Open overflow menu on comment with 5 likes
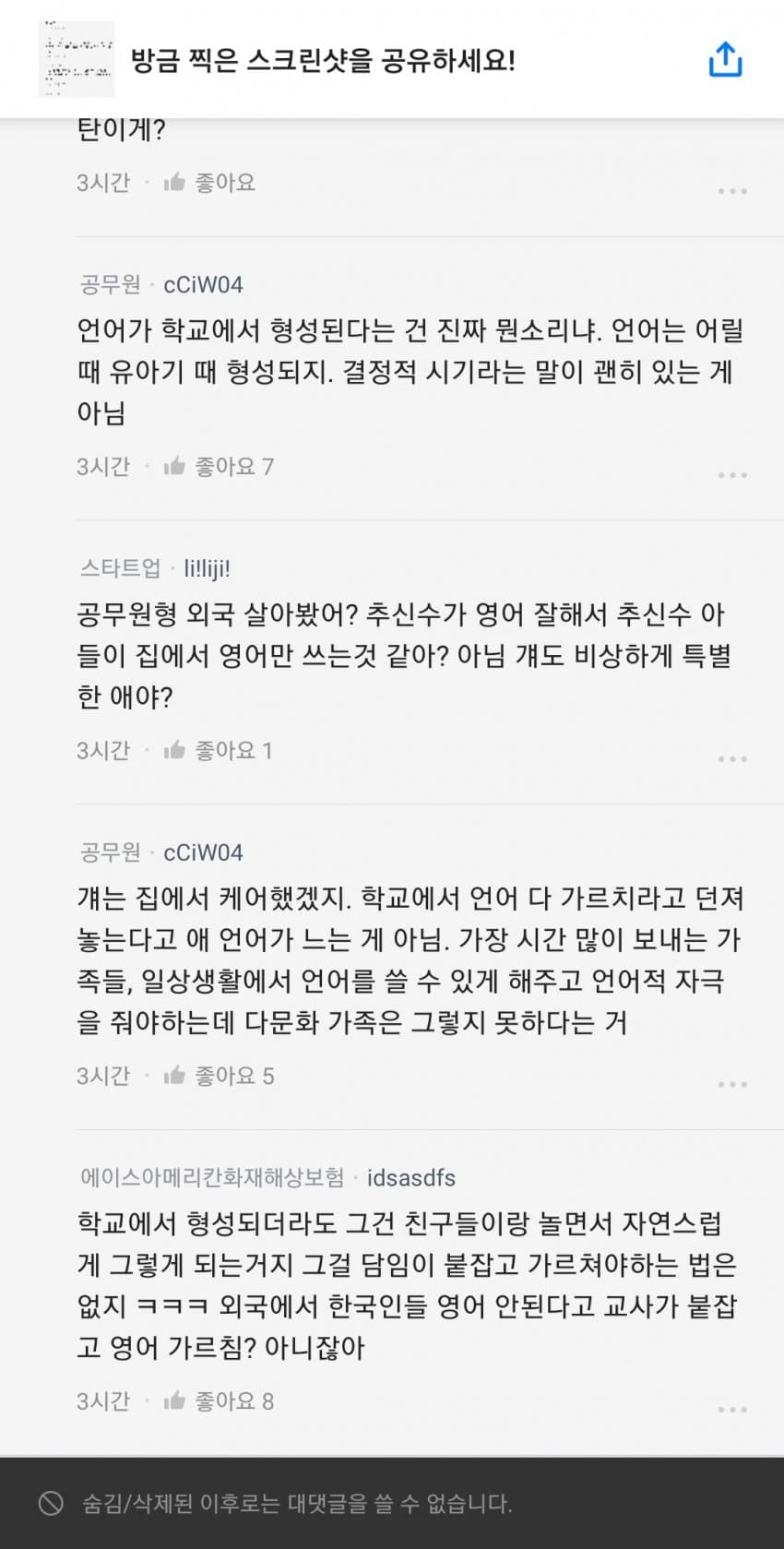 tap(732, 1084)
